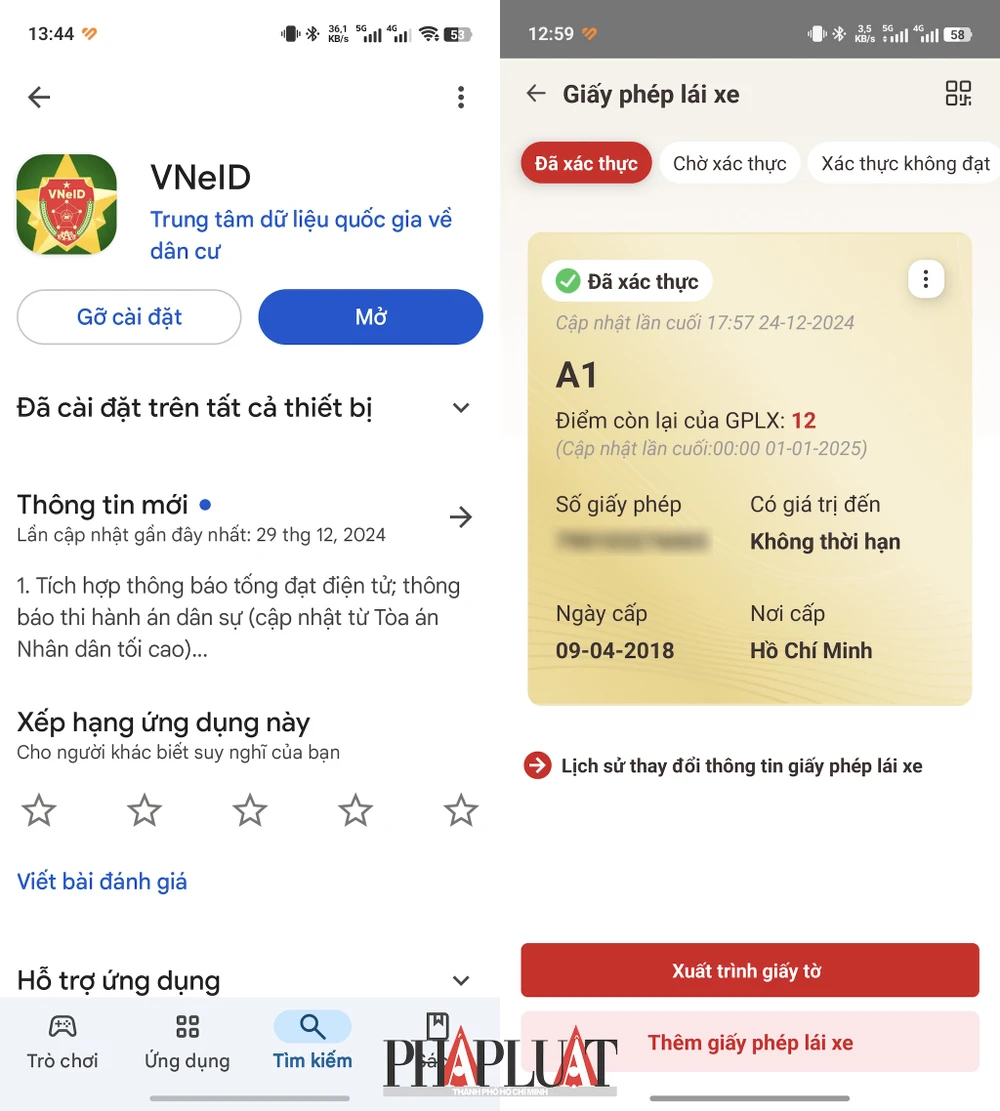Select the Chờ xác thực filter
This screenshot has width=1000, height=1111.
pyautogui.click(x=729, y=162)
